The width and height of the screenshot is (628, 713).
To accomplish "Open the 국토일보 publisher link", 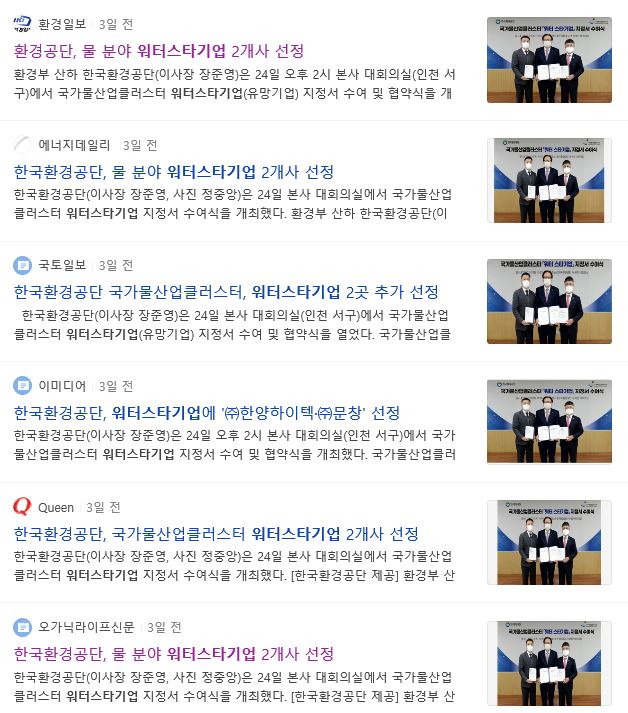I will (62, 265).
